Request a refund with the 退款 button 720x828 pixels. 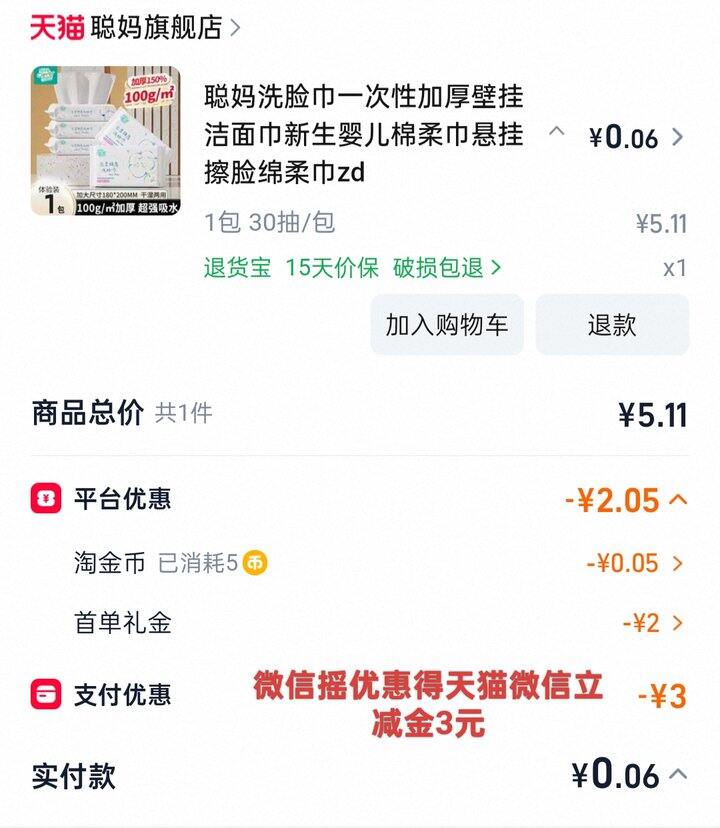click(x=612, y=325)
